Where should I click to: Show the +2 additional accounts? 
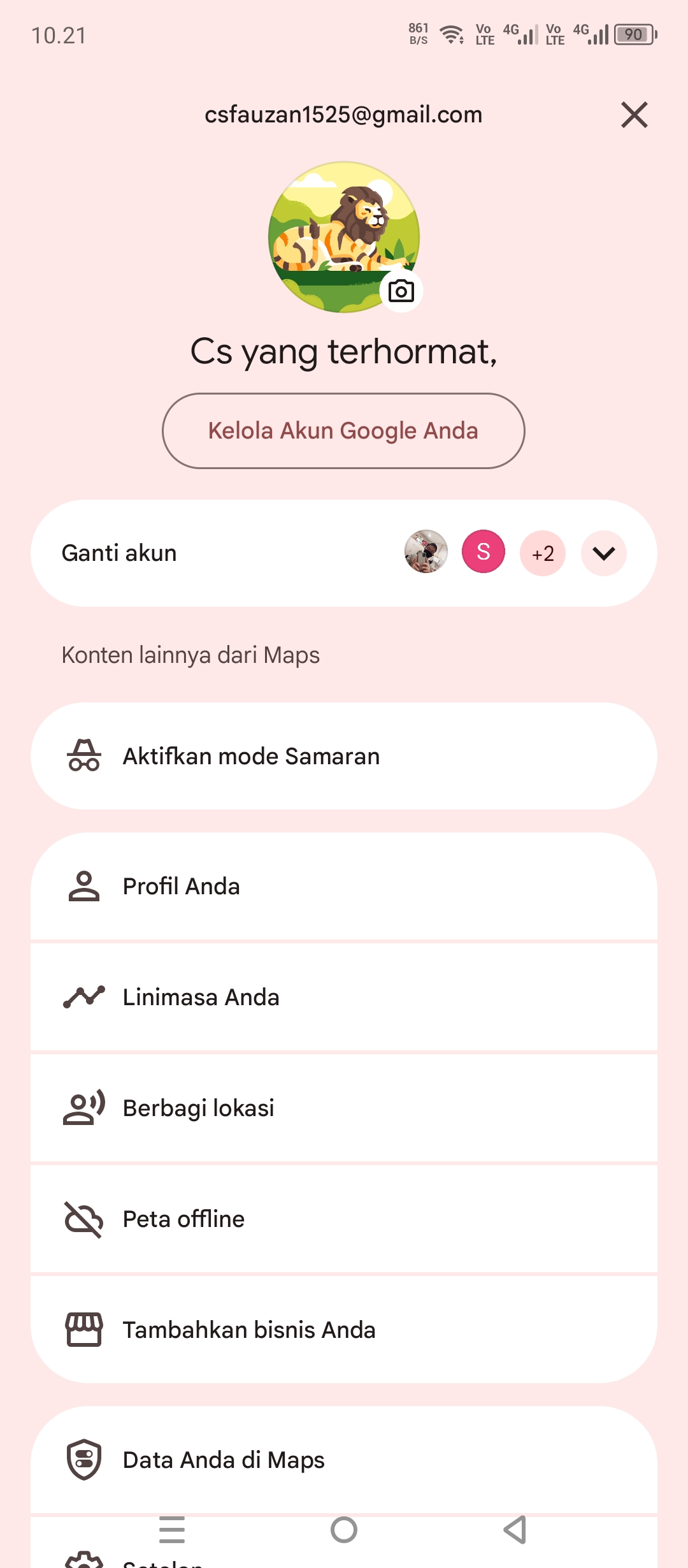[x=543, y=553]
